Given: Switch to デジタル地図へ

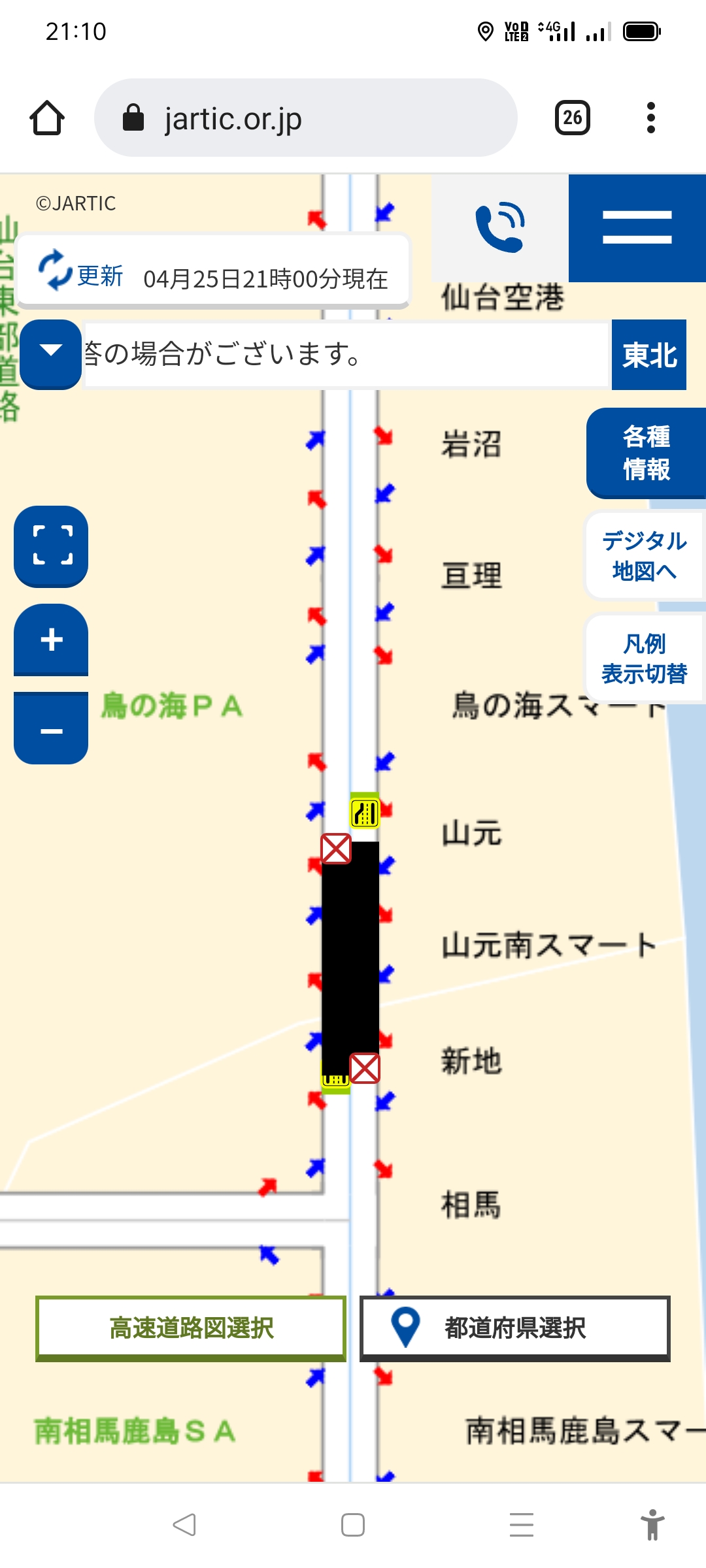Looking at the screenshot, I should pos(644,555).
